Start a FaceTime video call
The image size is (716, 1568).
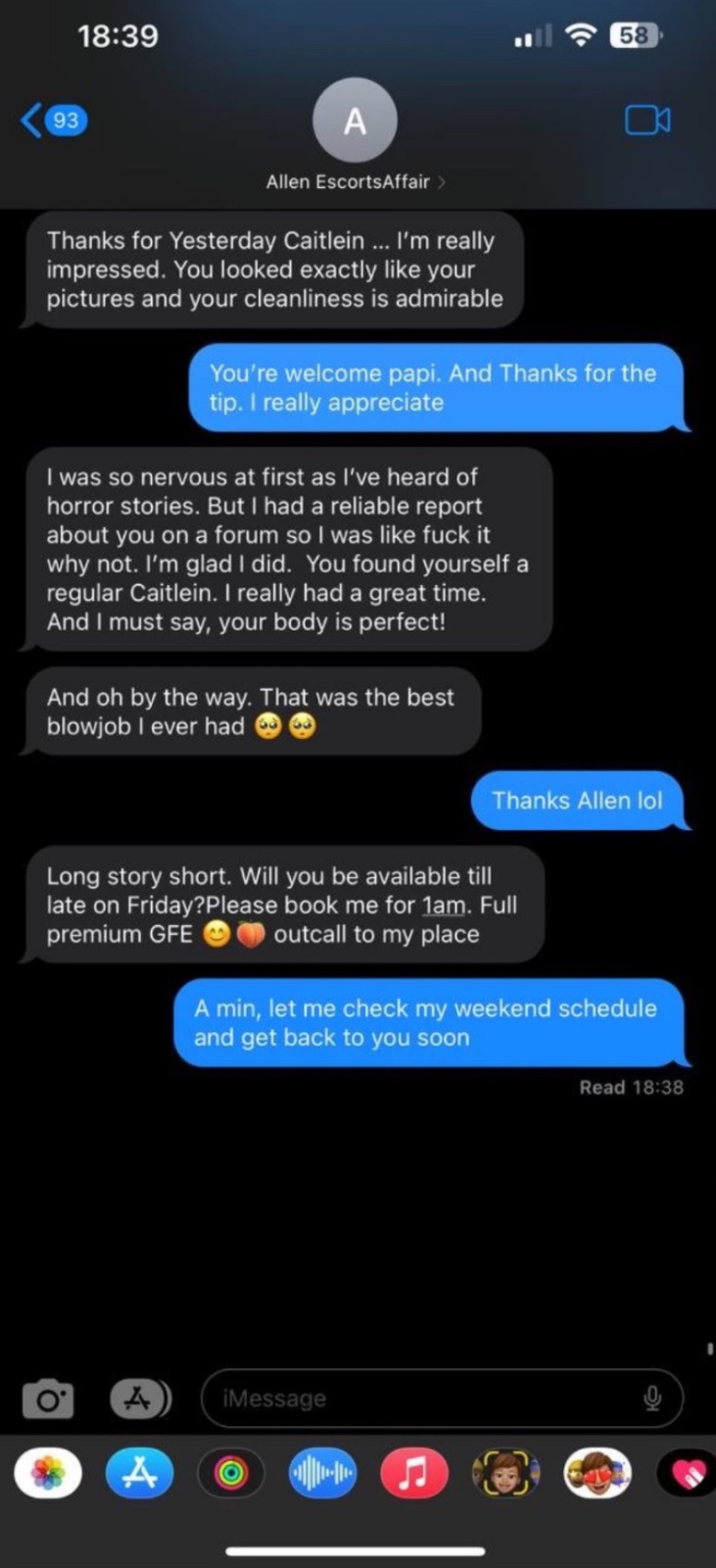click(647, 121)
